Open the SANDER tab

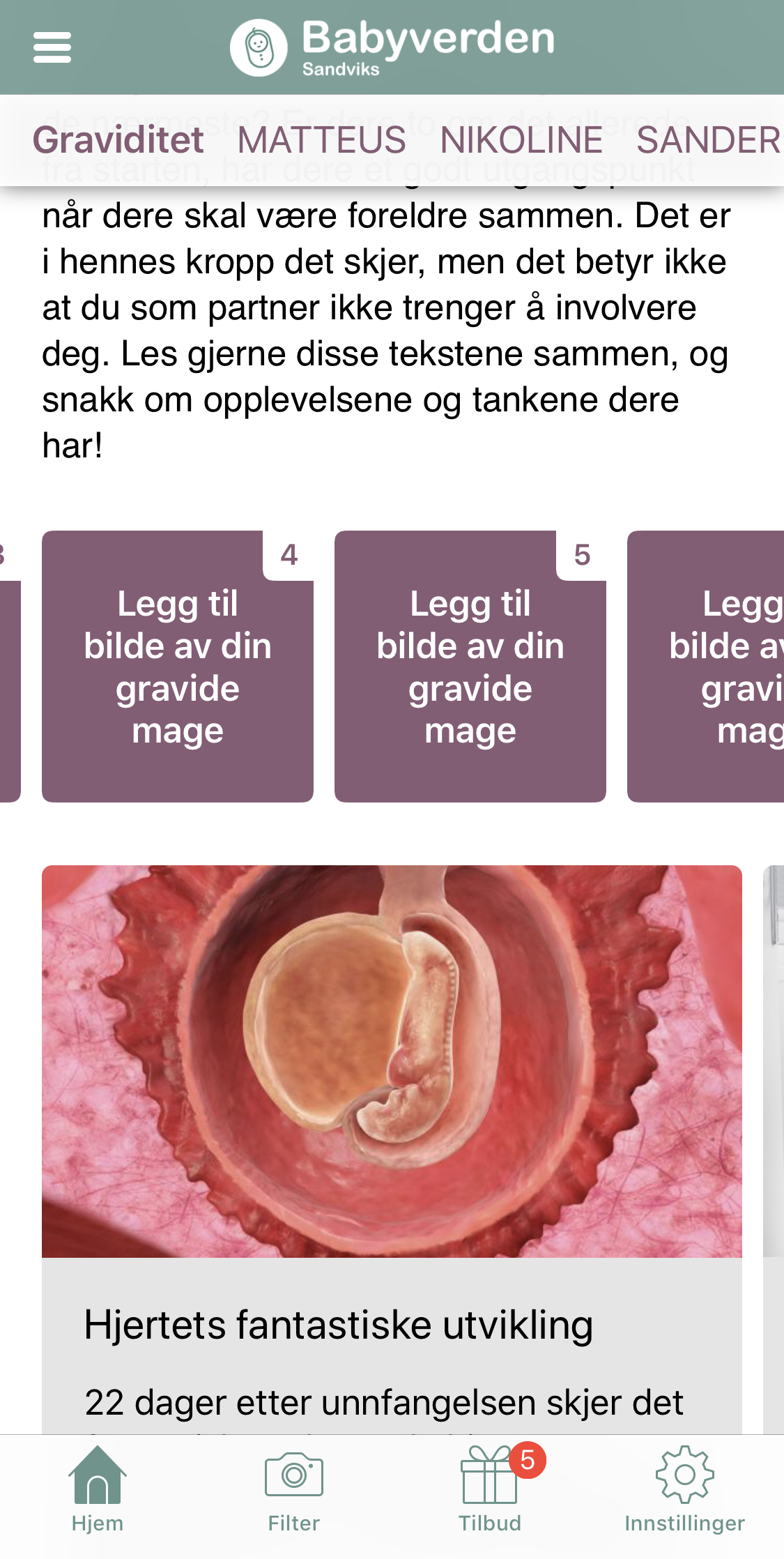click(x=709, y=140)
